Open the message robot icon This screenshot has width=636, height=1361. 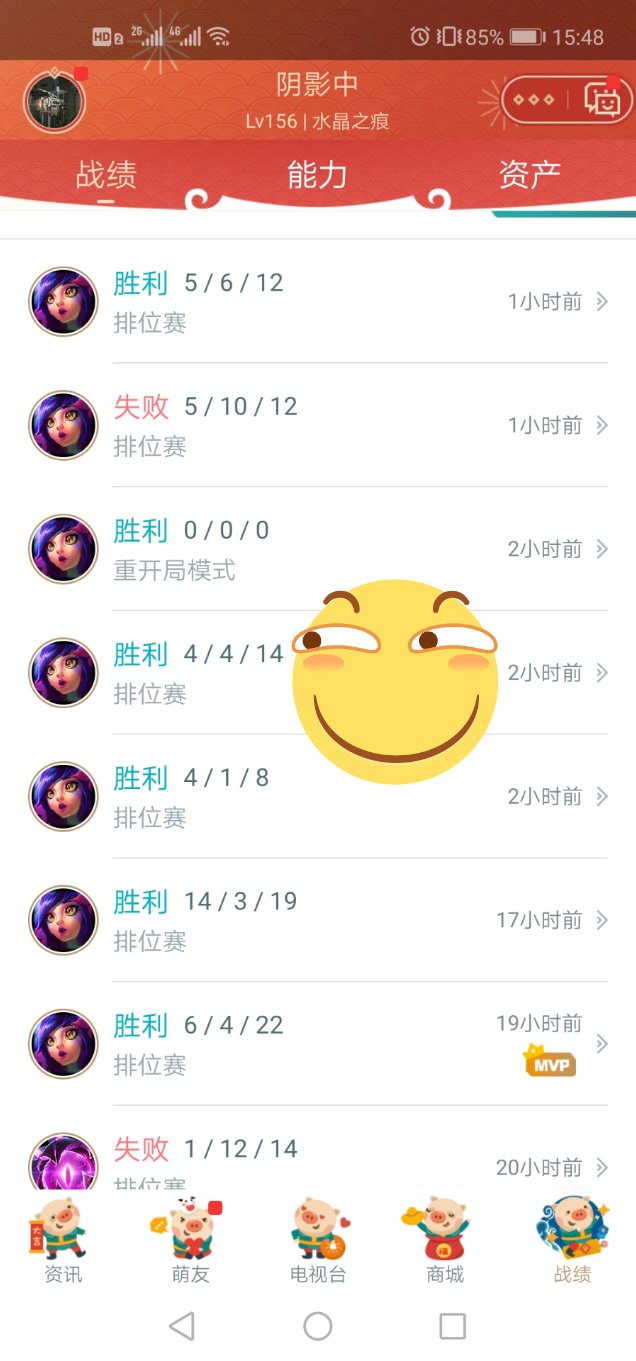602,100
